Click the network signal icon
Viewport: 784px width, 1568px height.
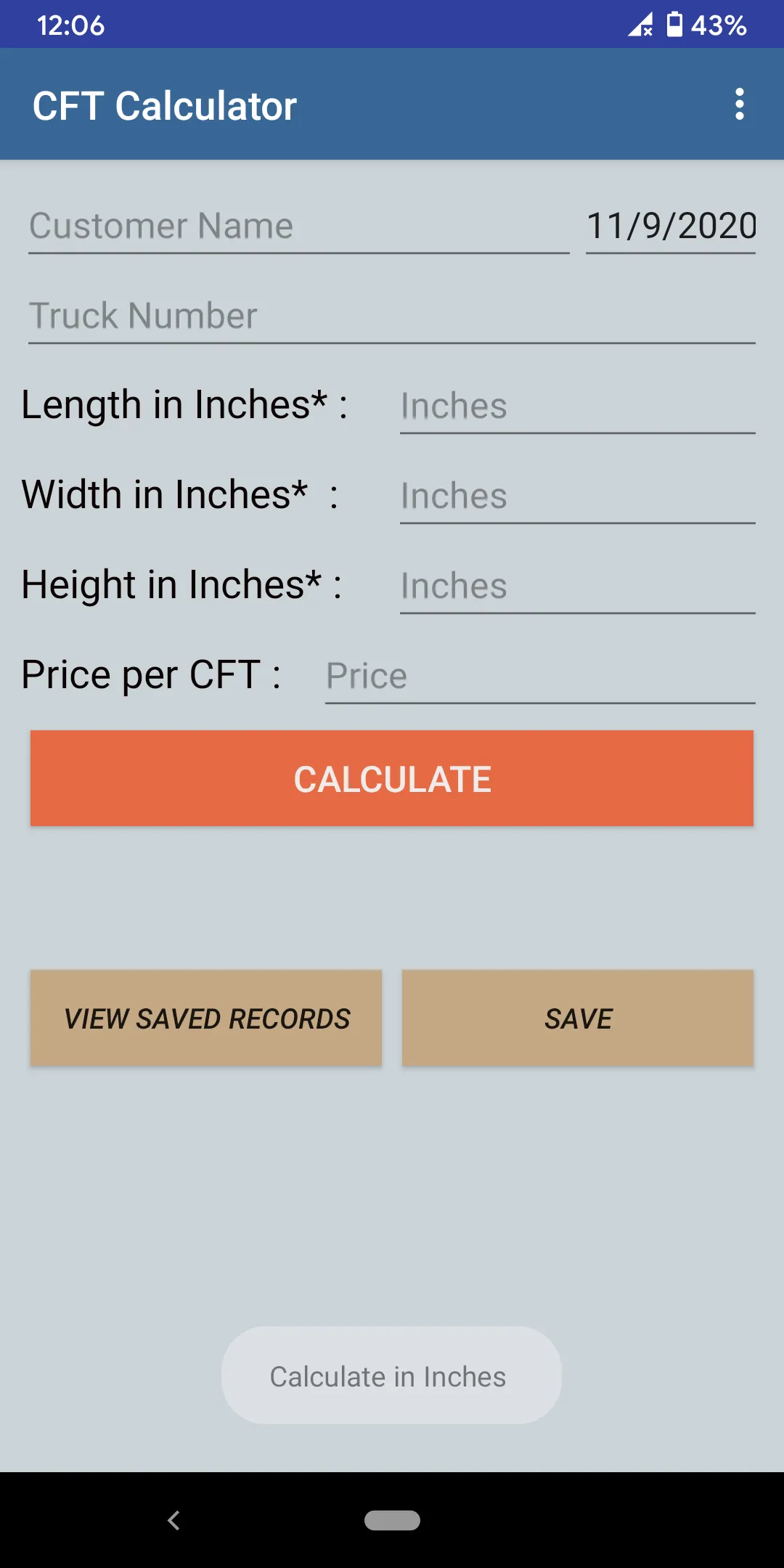639,26
